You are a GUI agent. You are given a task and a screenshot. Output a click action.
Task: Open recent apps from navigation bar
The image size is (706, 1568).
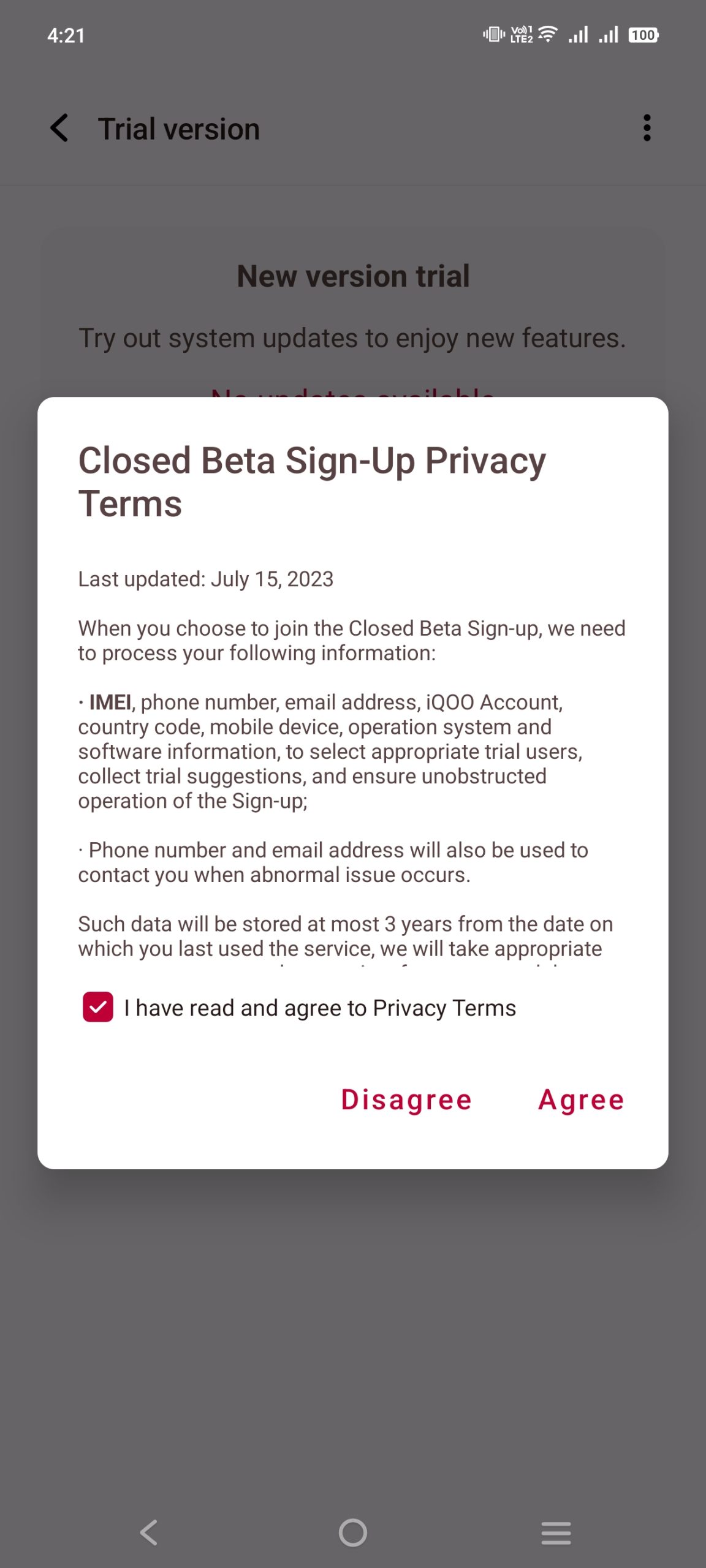pos(556,1533)
